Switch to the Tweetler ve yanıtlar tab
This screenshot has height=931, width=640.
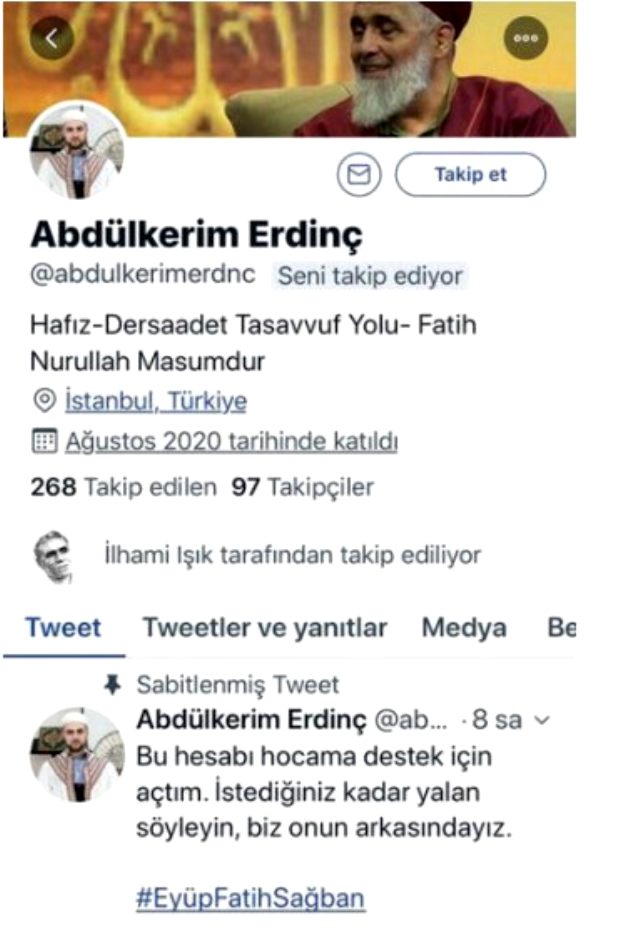tap(264, 628)
